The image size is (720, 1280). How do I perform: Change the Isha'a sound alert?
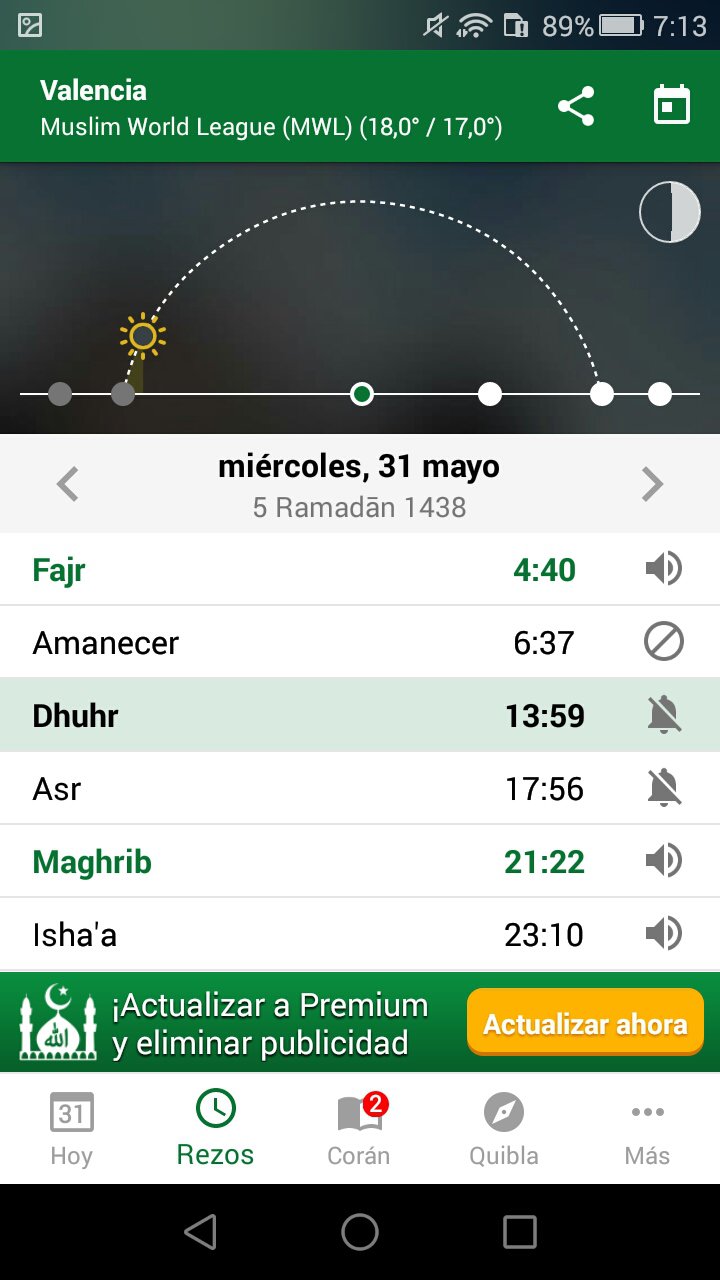[x=663, y=935]
